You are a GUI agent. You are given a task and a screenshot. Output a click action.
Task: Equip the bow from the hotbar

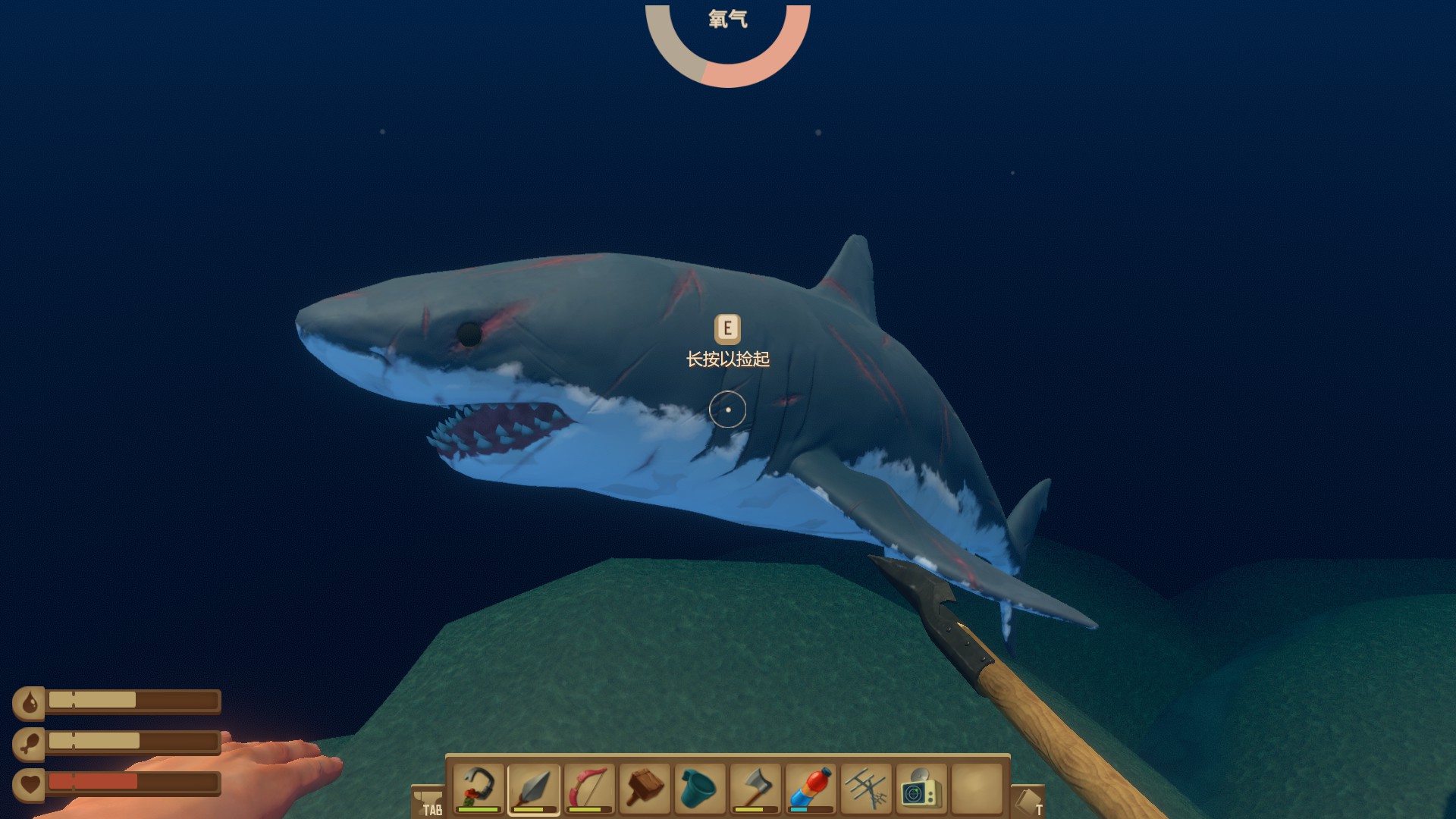tap(589, 789)
